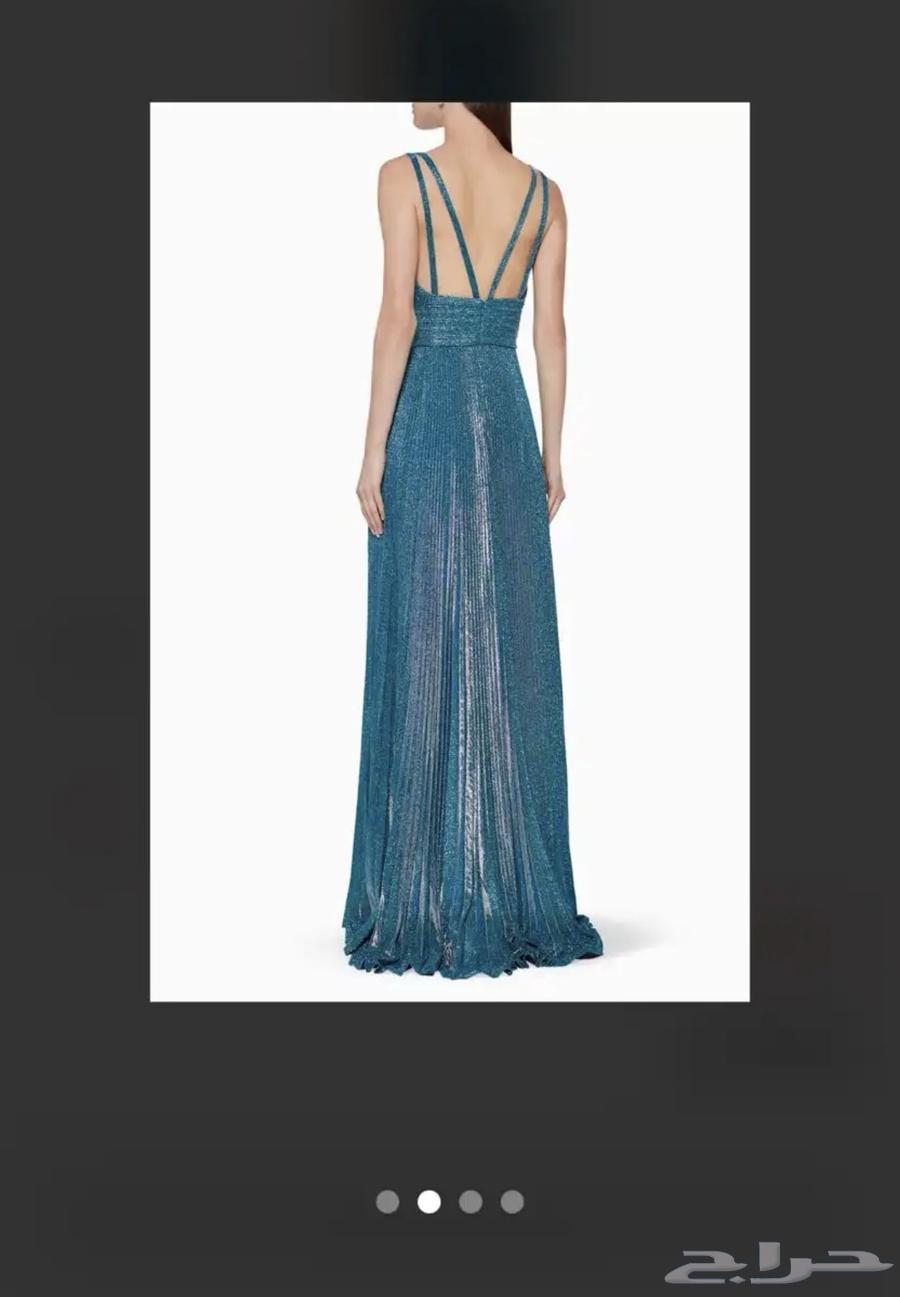Go to the fourth gallery dot
The height and width of the screenshot is (1297, 900).
512,1201
